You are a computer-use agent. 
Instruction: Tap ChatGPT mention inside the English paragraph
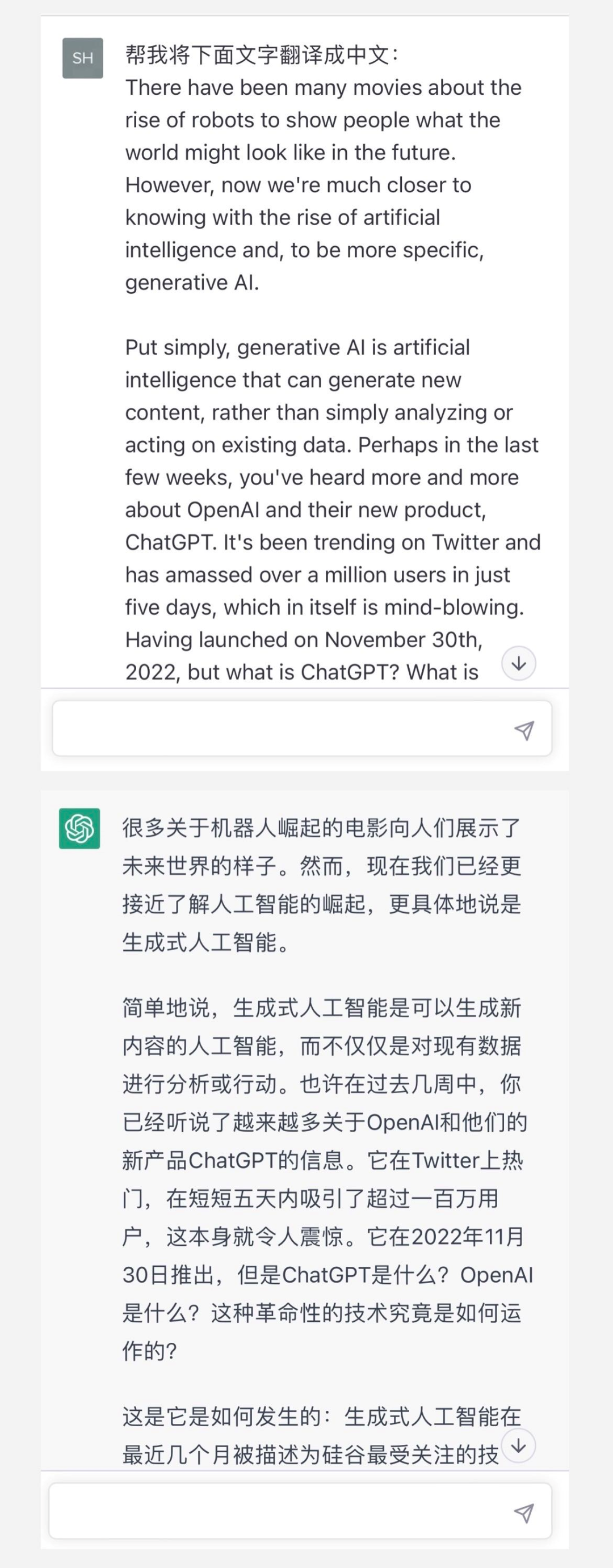click(170, 542)
